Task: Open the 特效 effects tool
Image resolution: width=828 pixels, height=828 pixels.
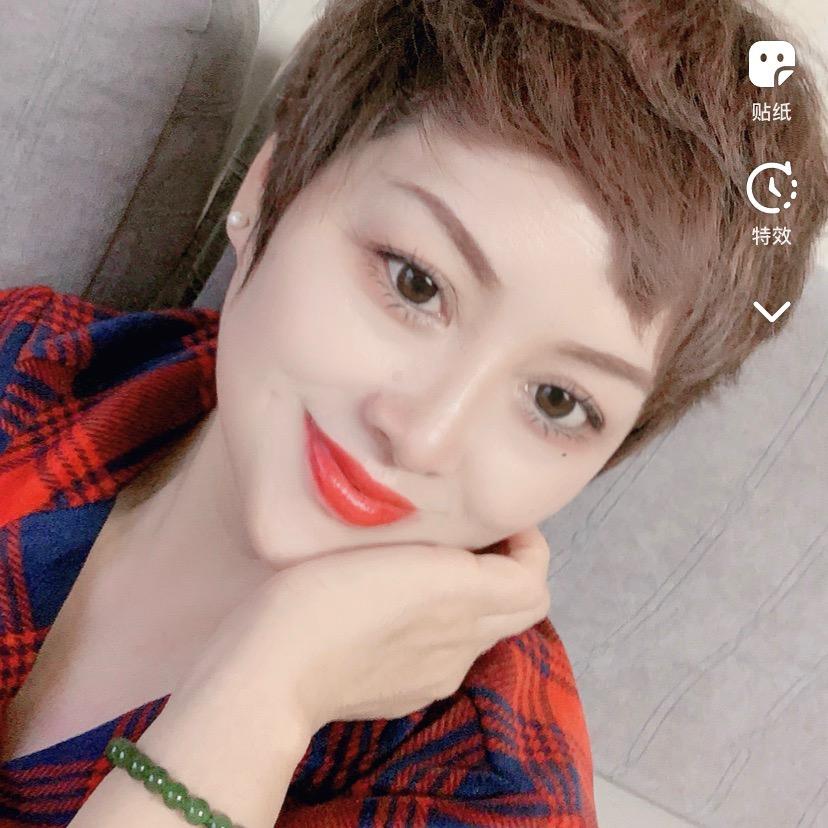Action: tap(771, 190)
